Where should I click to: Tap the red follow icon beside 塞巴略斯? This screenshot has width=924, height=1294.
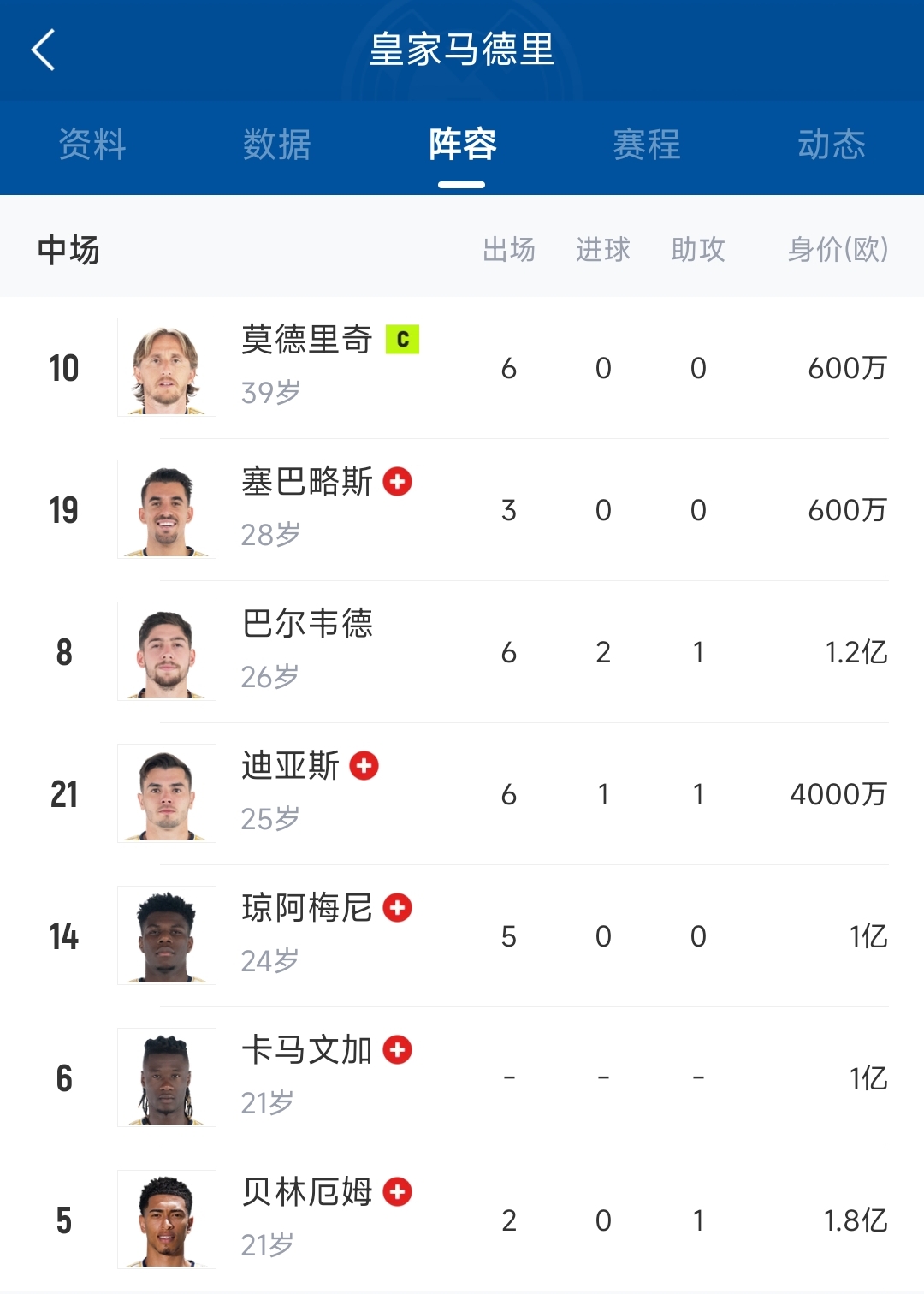coord(398,483)
